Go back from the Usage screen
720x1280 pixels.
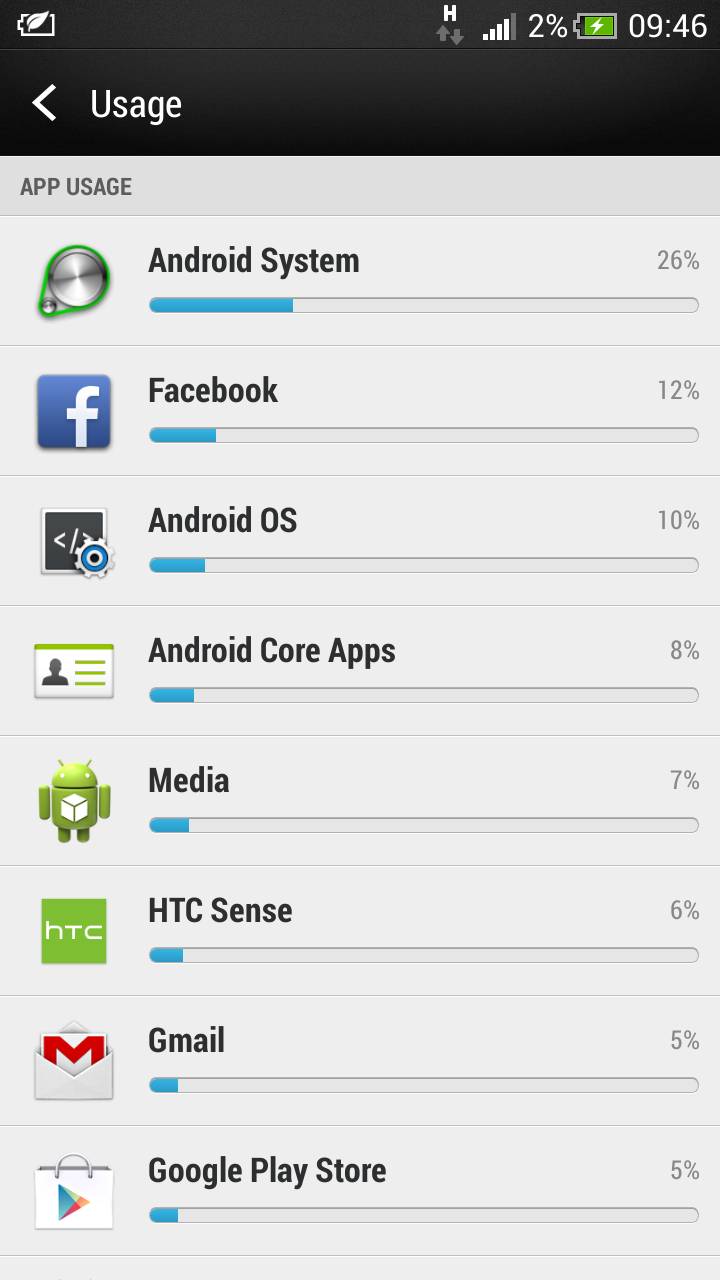point(44,104)
